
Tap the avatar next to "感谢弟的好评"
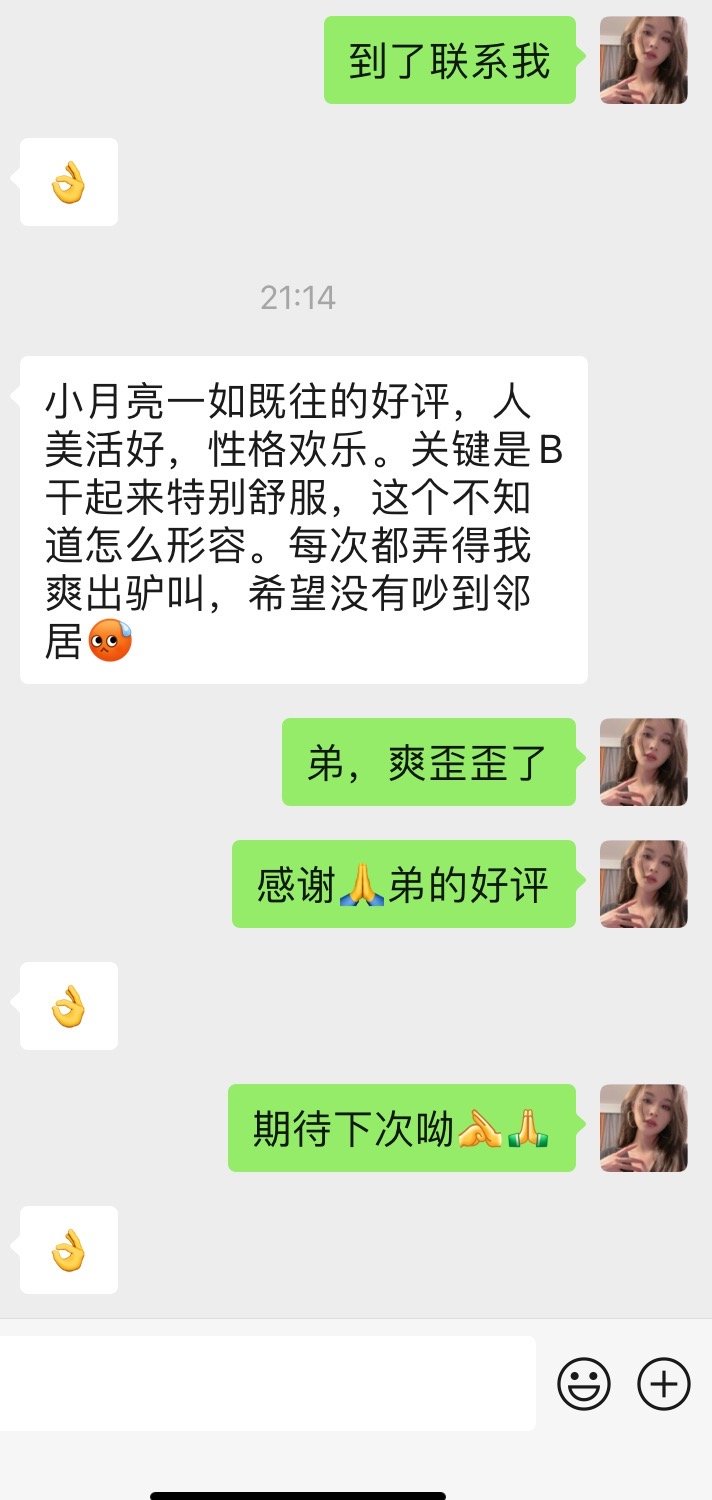coord(643,884)
